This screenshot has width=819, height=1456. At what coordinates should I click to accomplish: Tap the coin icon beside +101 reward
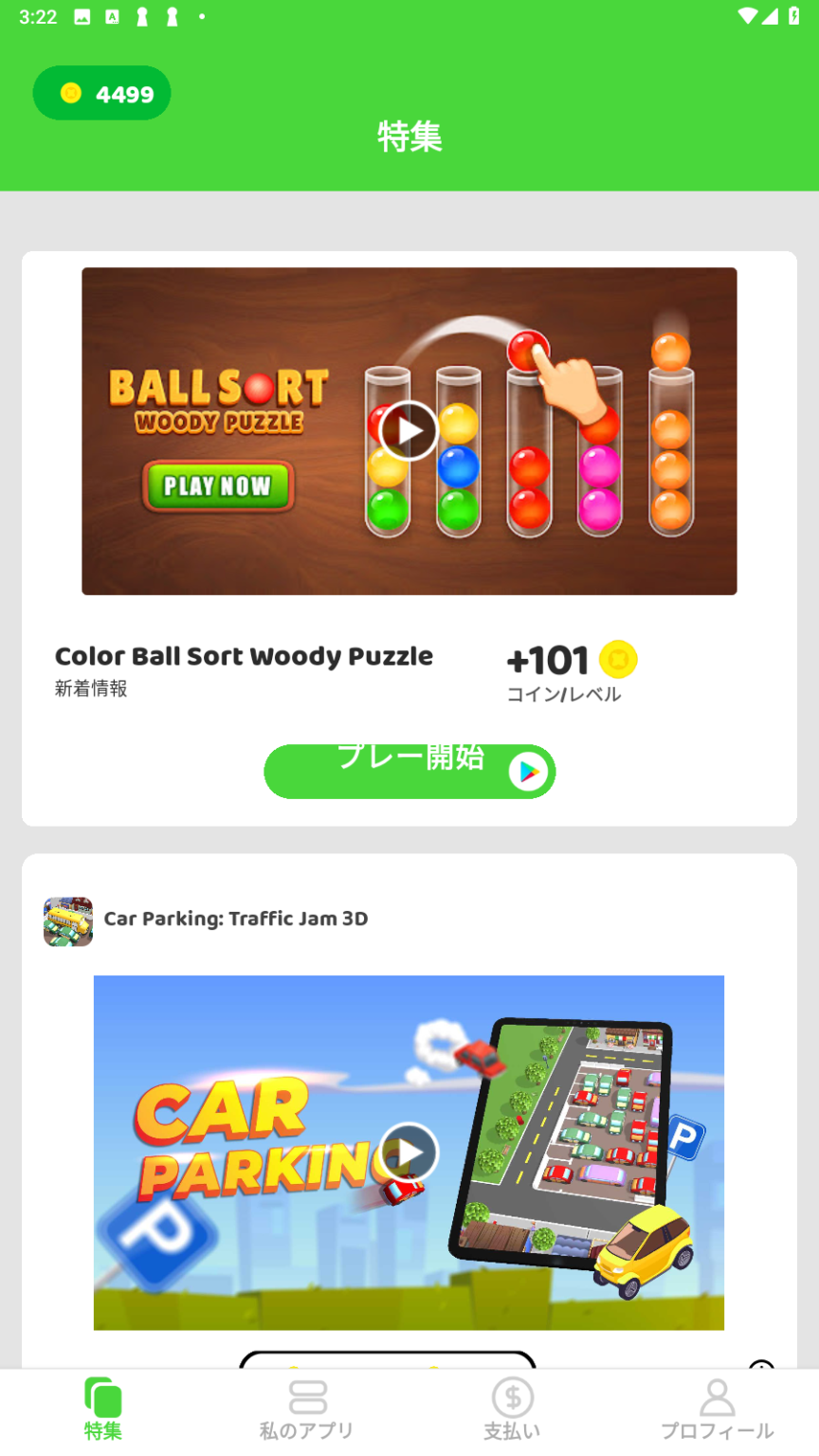617,660
